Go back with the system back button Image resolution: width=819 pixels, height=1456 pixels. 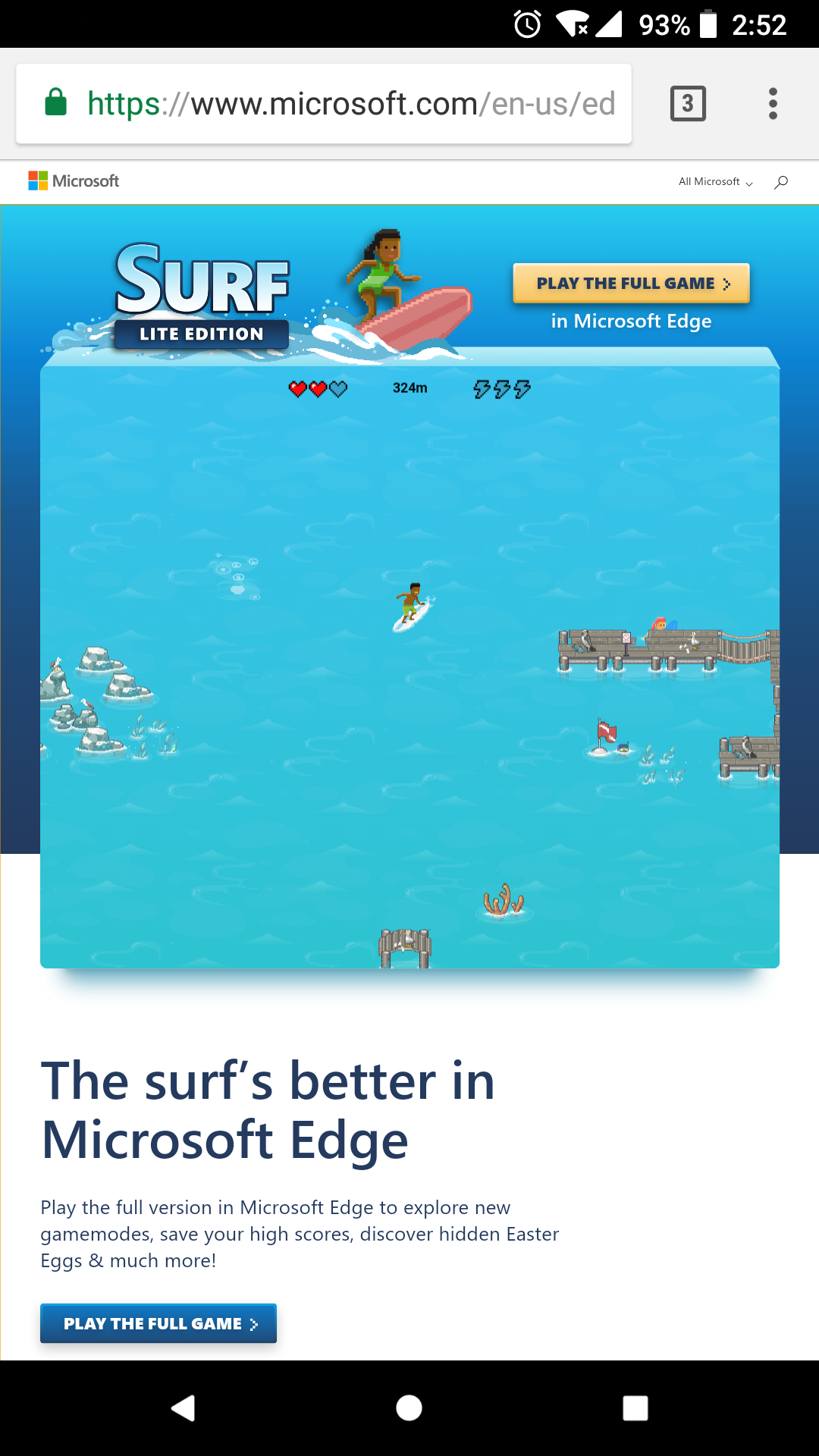[x=183, y=1408]
